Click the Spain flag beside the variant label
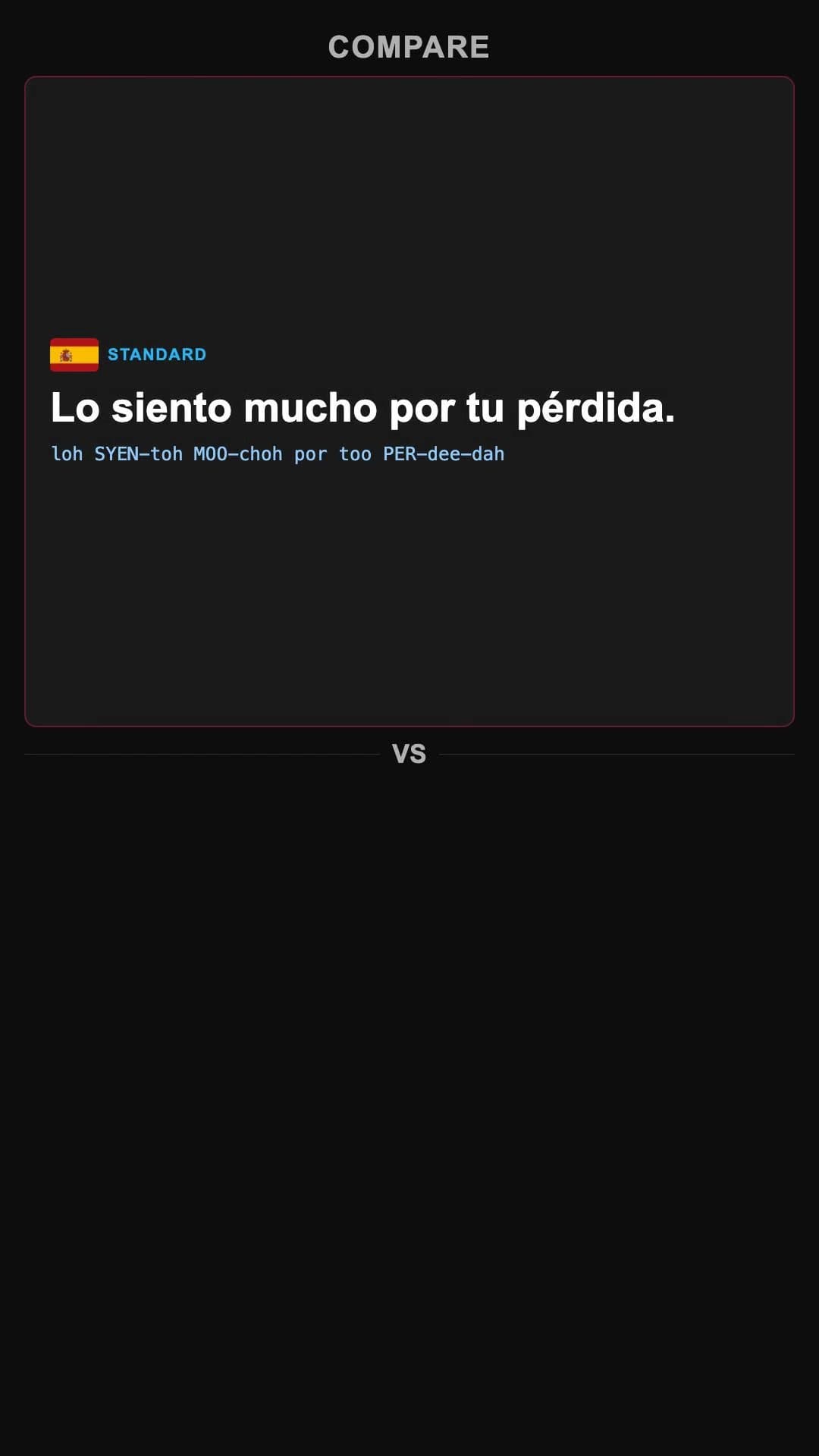The width and height of the screenshot is (819, 1456). click(74, 354)
